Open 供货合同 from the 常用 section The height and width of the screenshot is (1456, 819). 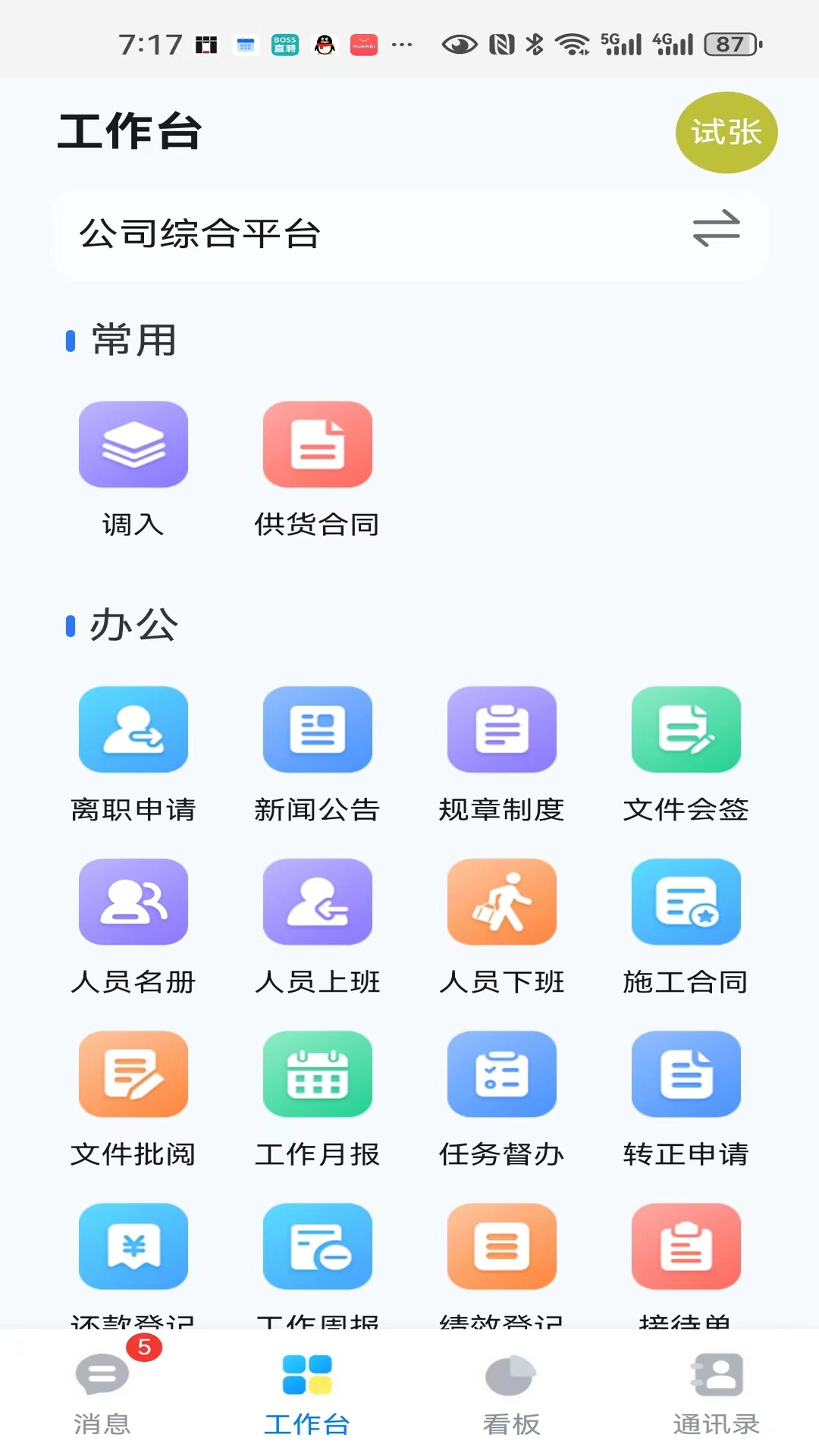[x=318, y=444]
